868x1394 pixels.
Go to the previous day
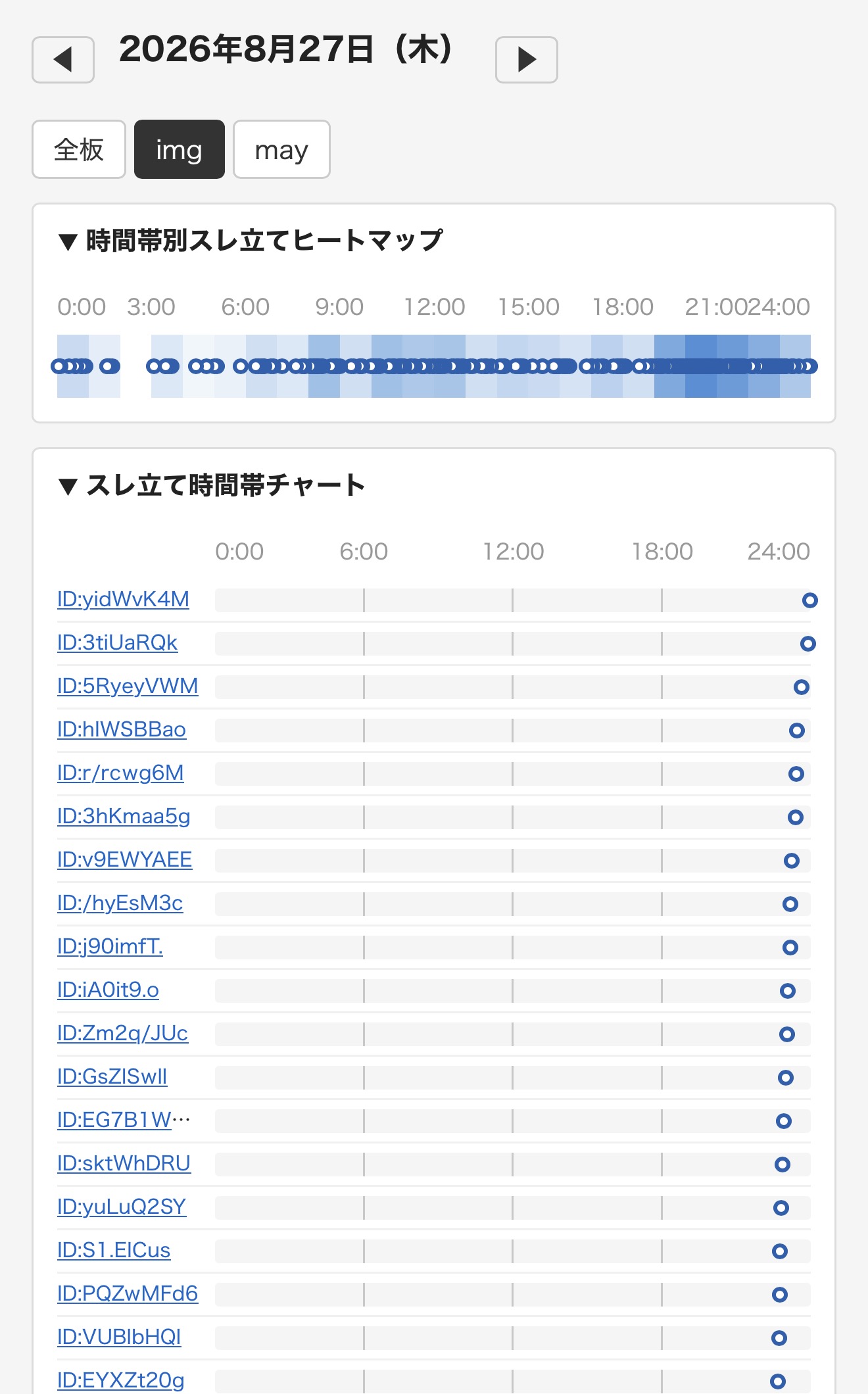[x=63, y=60]
